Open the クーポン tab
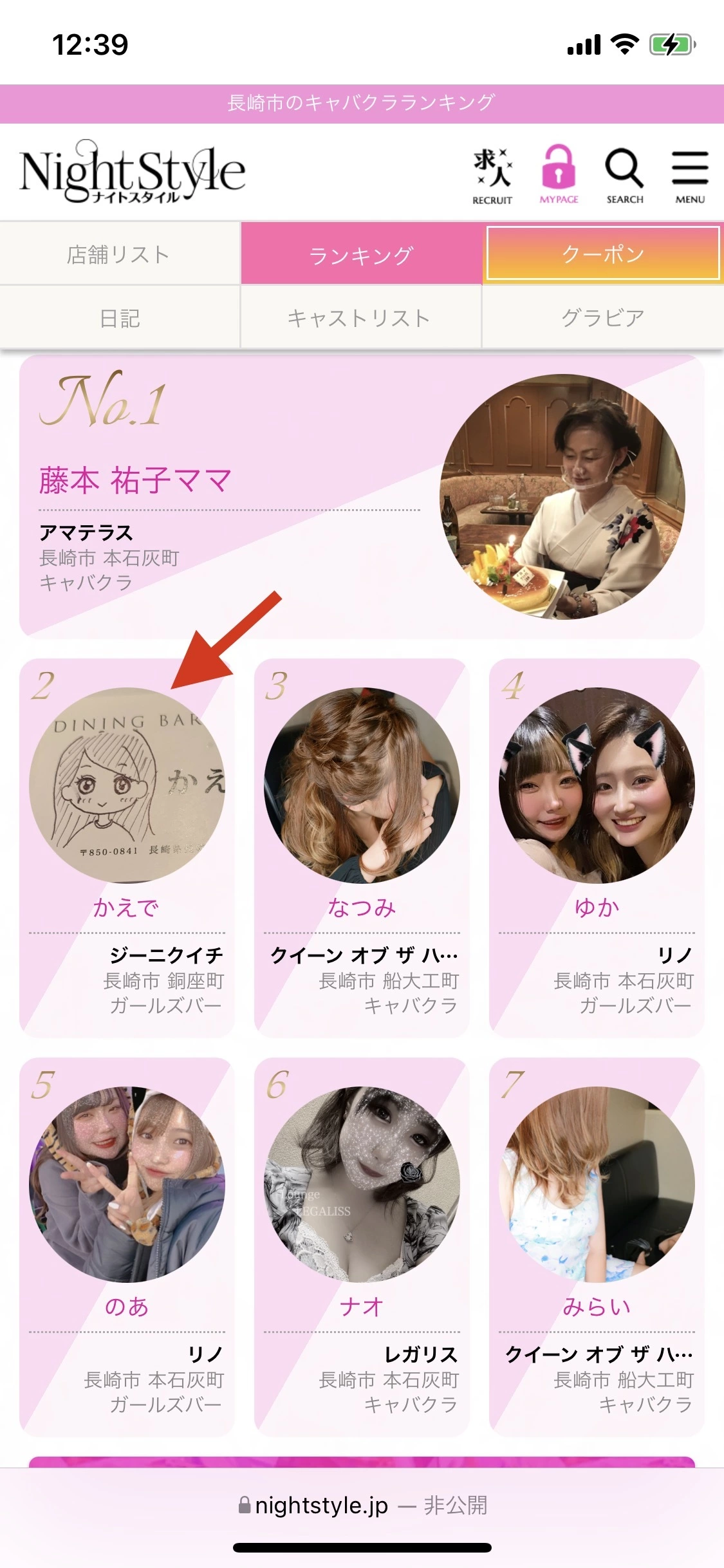724x1568 pixels. pyautogui.click(x=603, y=254)
